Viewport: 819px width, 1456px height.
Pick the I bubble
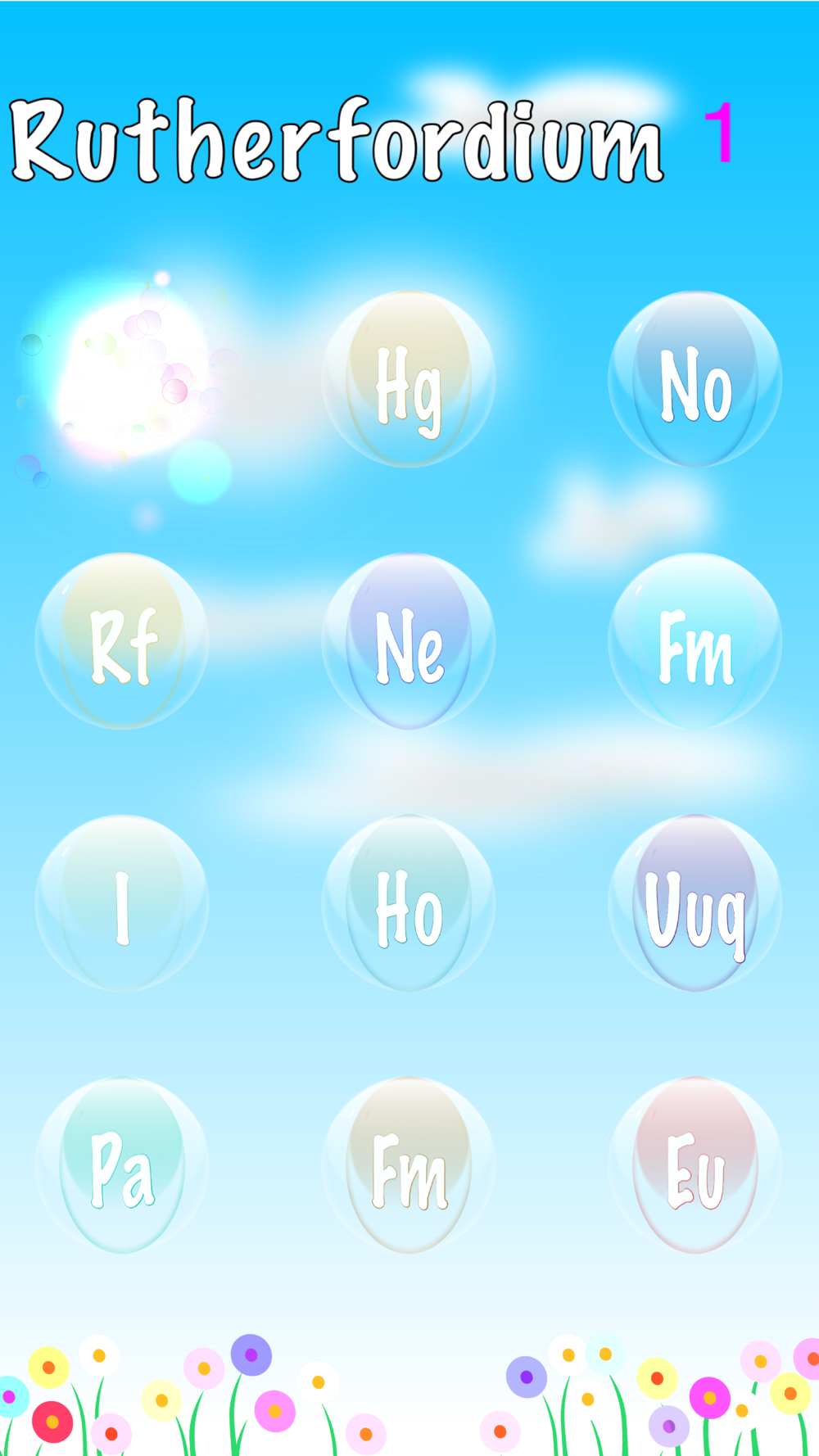tap(122, 903)
